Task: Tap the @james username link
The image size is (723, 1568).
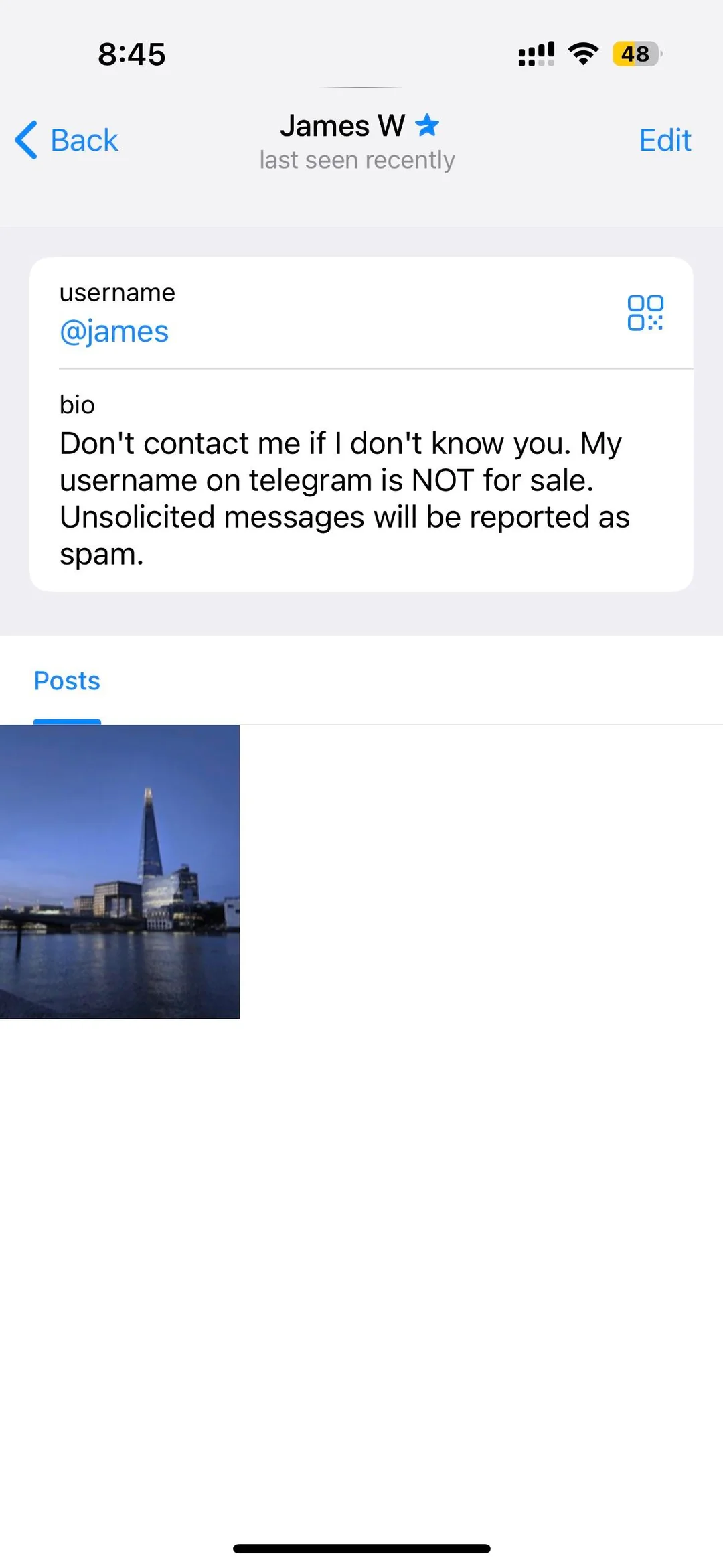Action: [114, 332]
